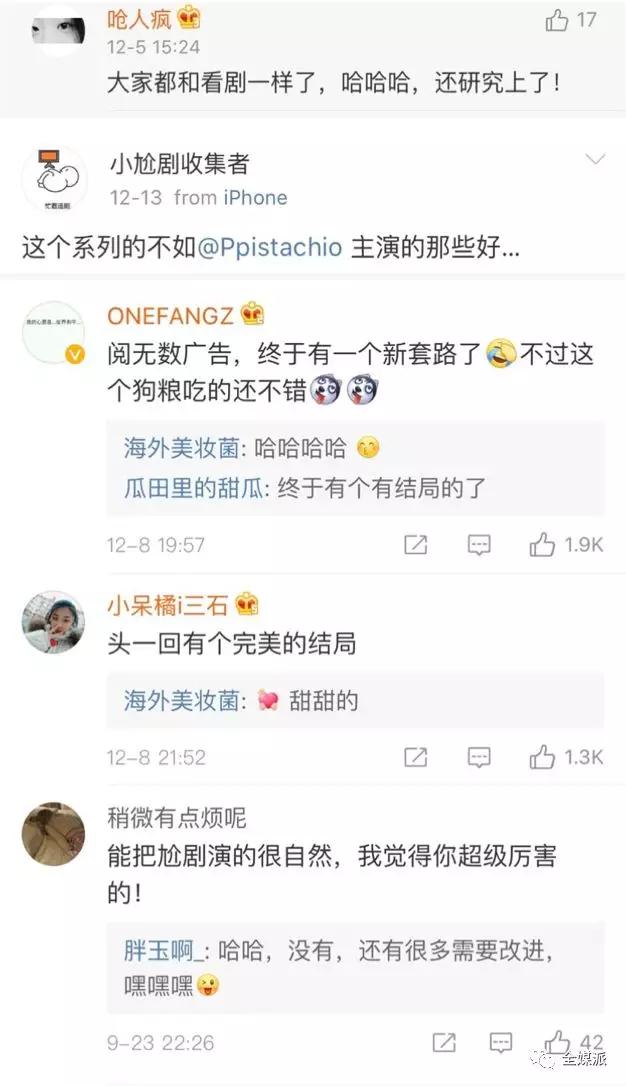Share ONEFANGZ's comment

click(415, 545)
